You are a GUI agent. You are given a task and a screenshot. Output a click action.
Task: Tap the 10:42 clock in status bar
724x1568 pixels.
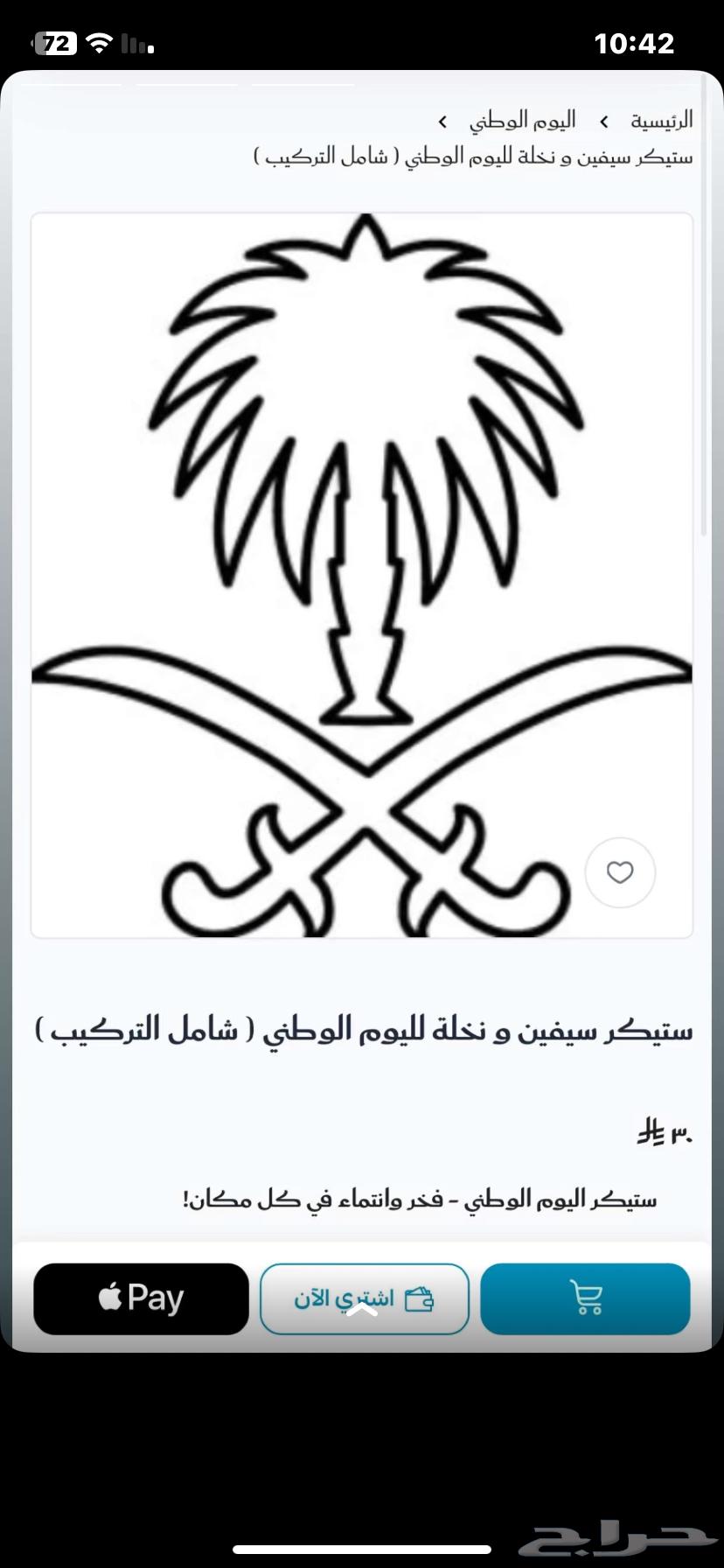pyautogui.click(x=637, y=41)
